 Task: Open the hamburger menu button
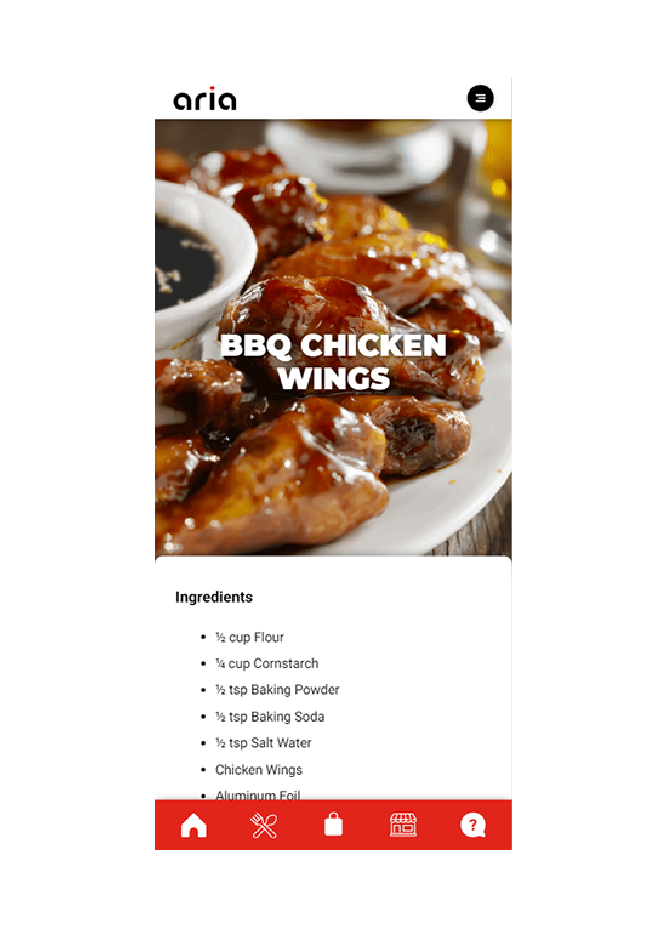[x=480, y=98]
